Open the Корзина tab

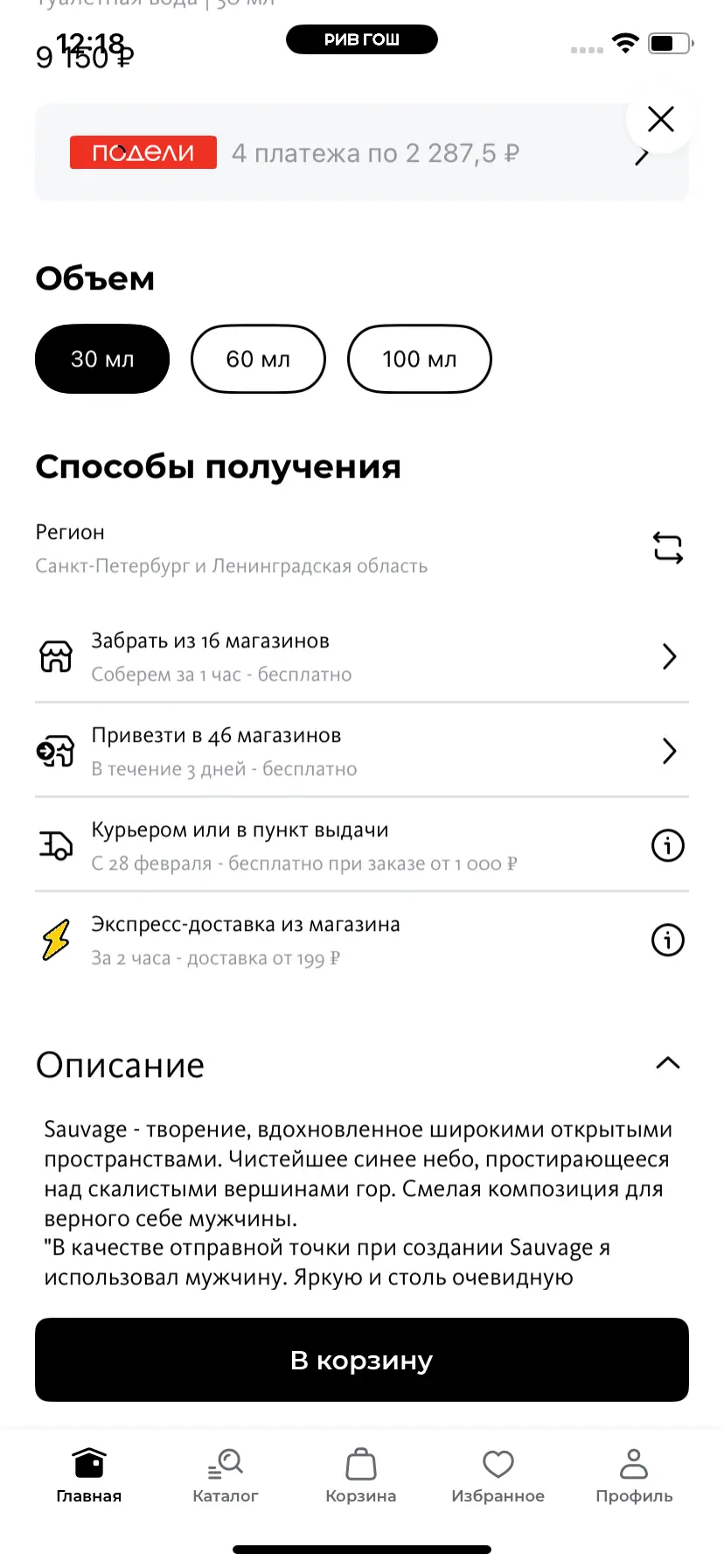point(361,1475)
